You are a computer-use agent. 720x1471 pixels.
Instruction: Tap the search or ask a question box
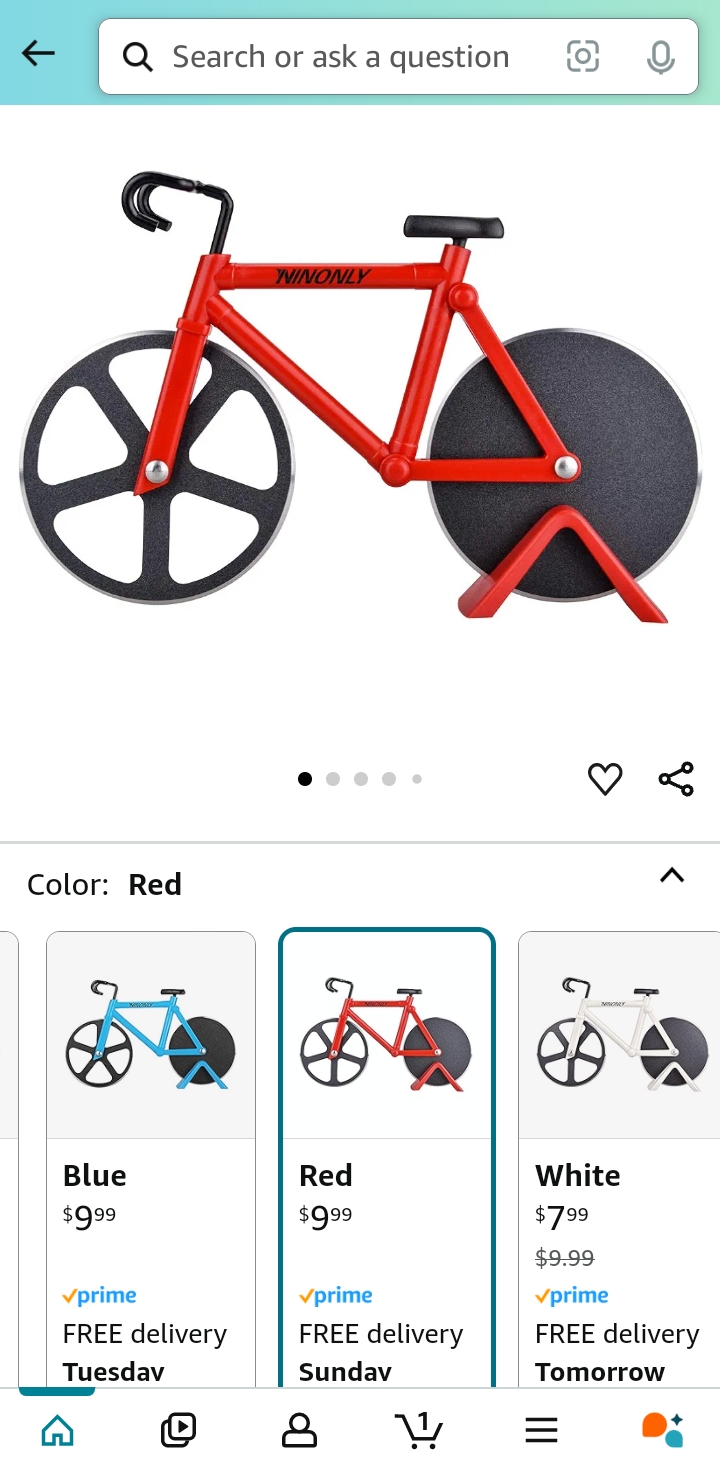click(x=340, y=57)
